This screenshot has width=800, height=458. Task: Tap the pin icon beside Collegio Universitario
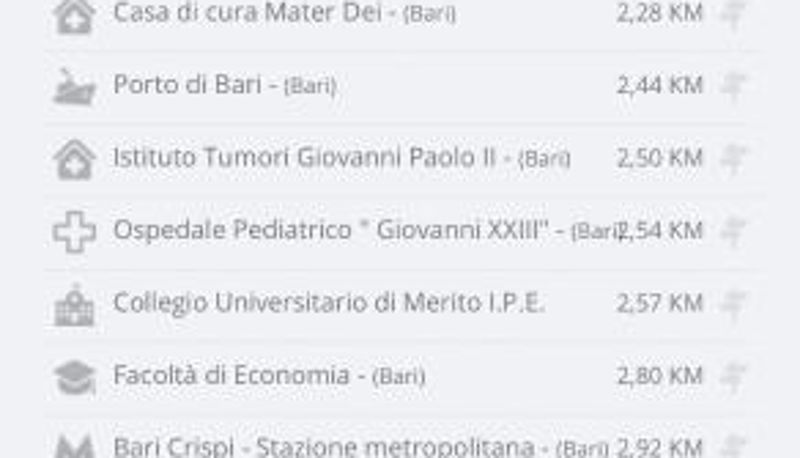pyautogui.click(x=734, y=303)
